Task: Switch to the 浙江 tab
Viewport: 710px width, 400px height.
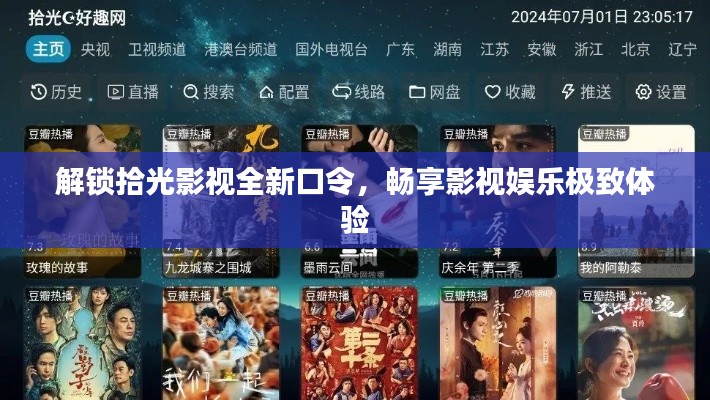Action: click(x=588, y=49)
